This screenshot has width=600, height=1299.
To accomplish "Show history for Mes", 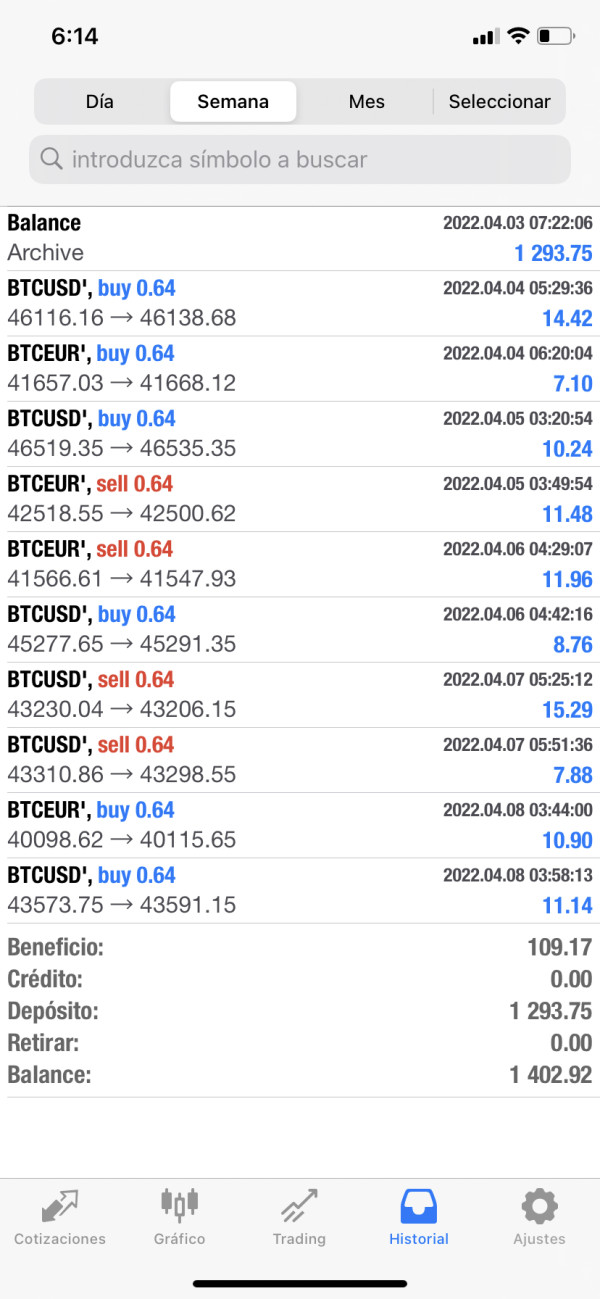I will [366, 102].
